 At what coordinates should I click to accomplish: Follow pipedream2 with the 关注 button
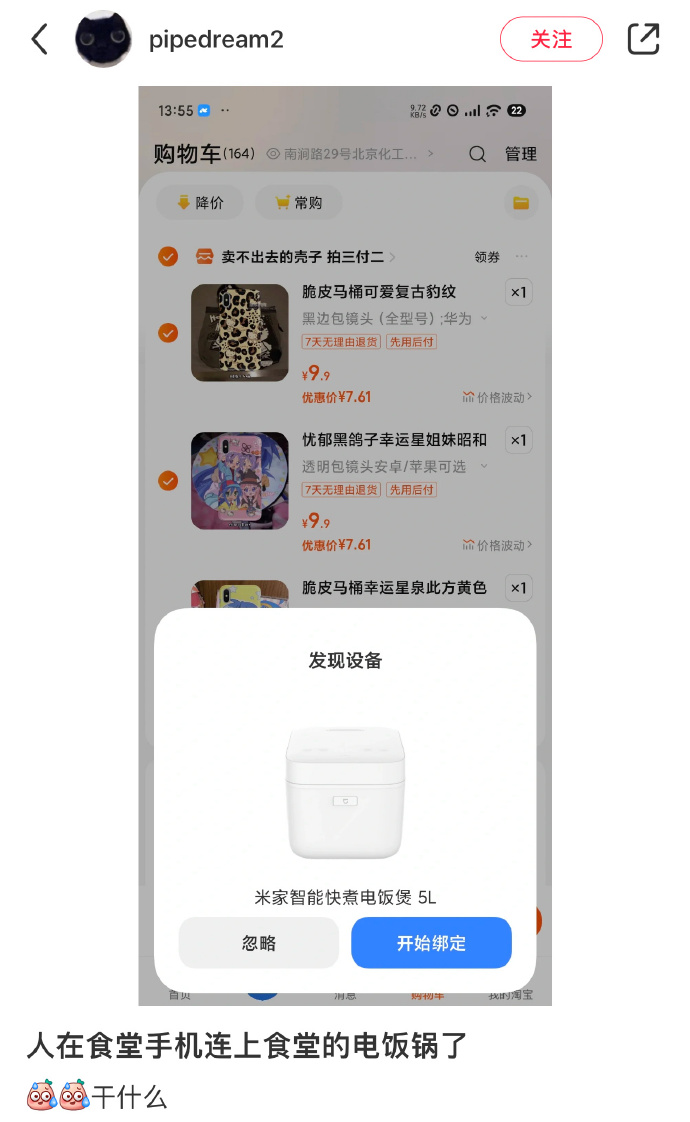click(x=551, y=40)
